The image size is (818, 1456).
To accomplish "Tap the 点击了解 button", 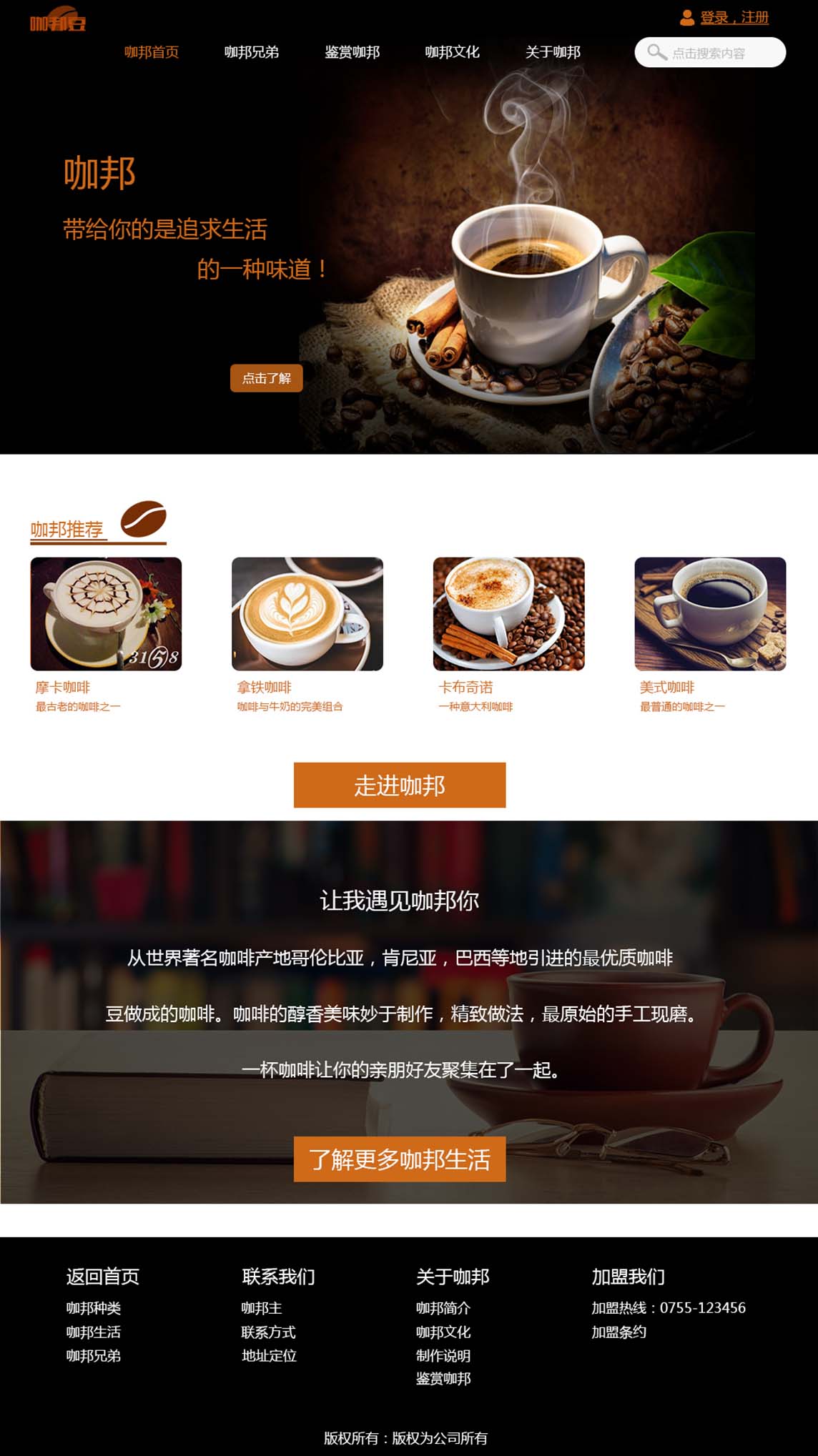I will 266,378.
